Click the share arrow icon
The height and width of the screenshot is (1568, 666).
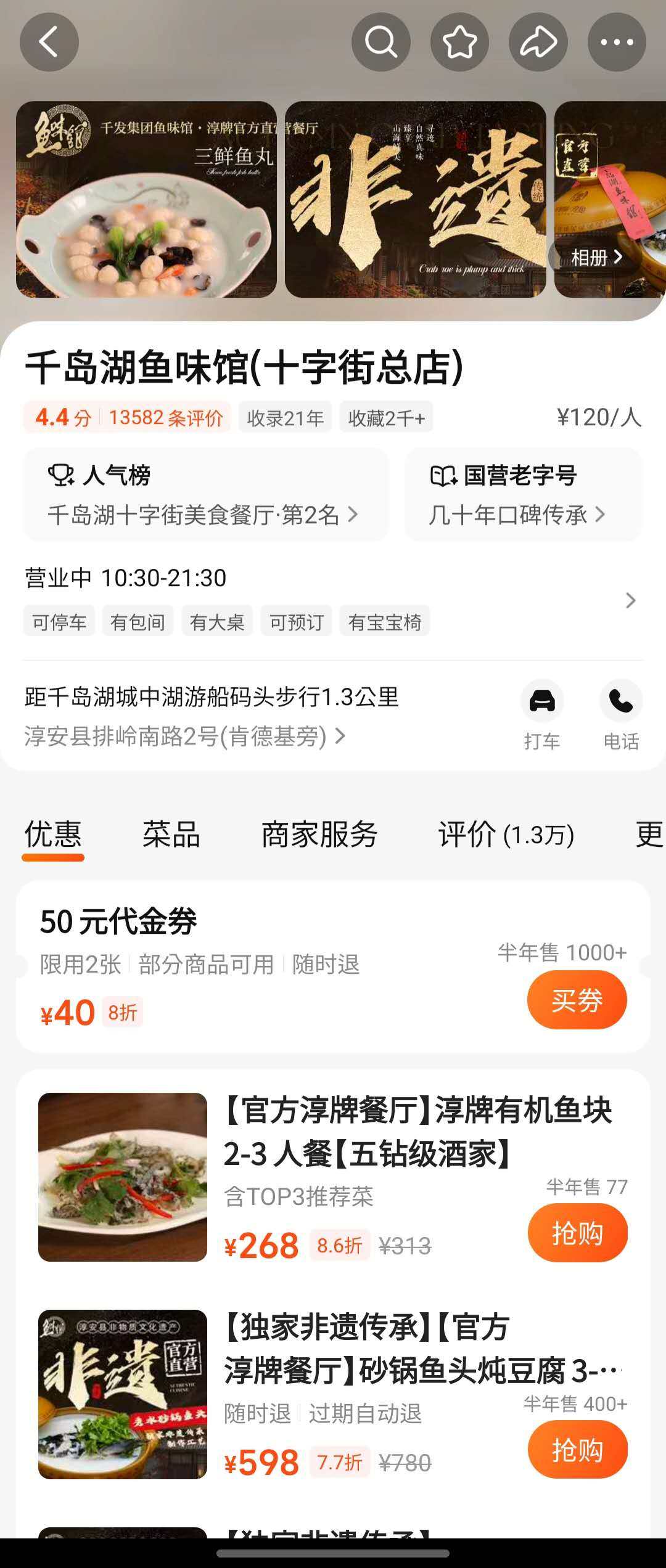point(540,41)
